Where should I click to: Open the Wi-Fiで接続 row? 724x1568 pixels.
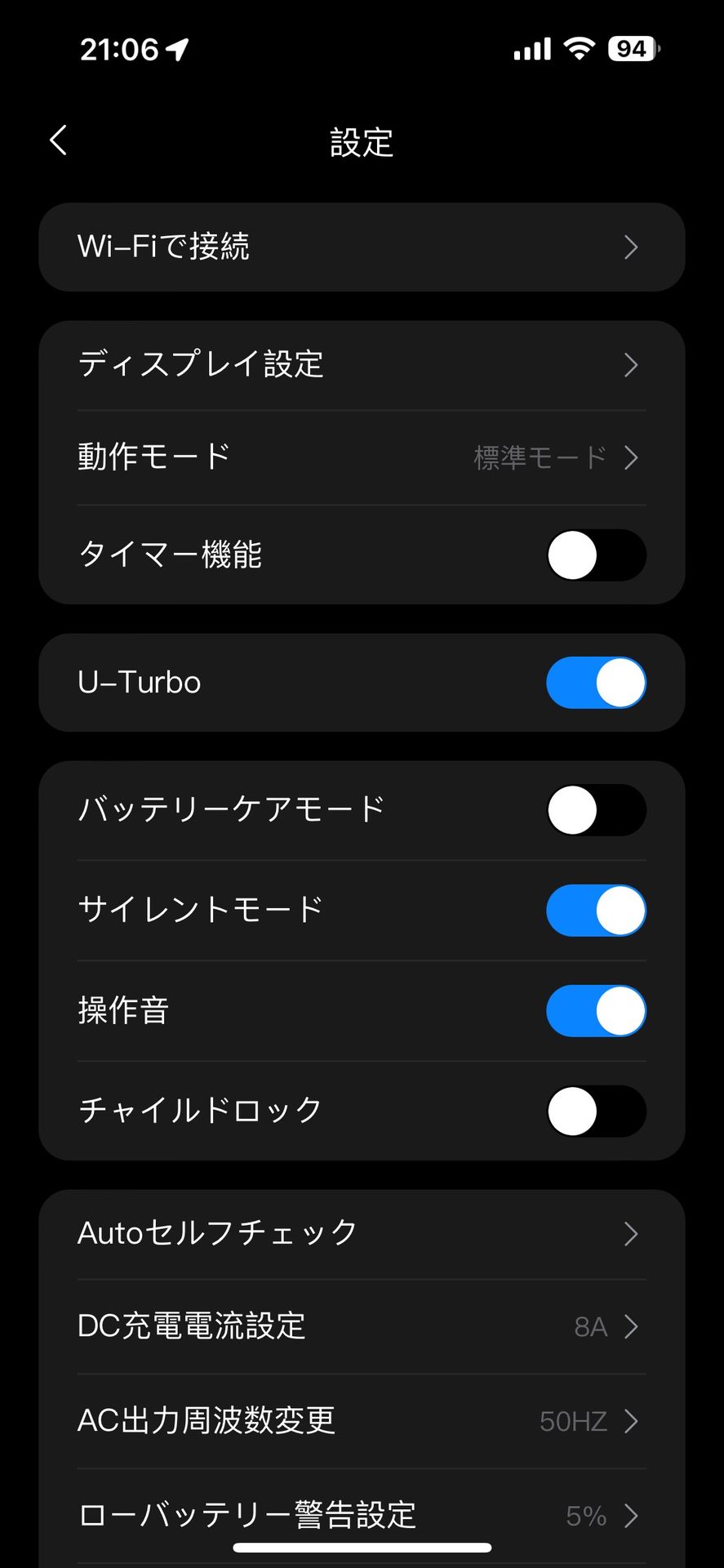pos(361,247)
